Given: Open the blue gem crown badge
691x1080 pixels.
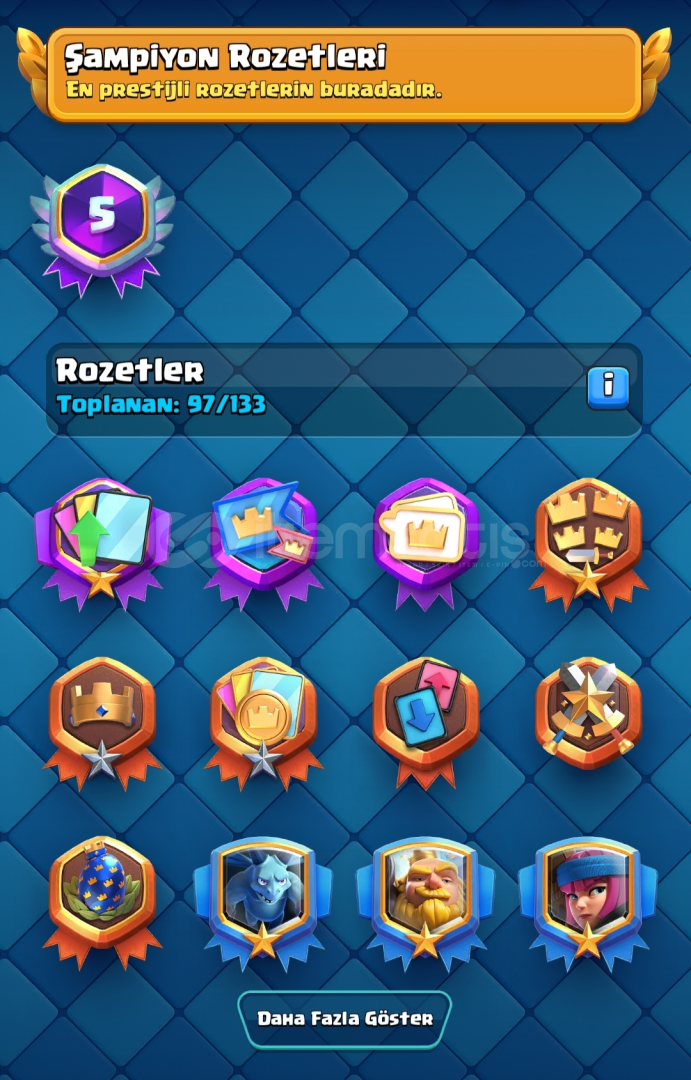Looking at the screenshot, I should 102,712.
